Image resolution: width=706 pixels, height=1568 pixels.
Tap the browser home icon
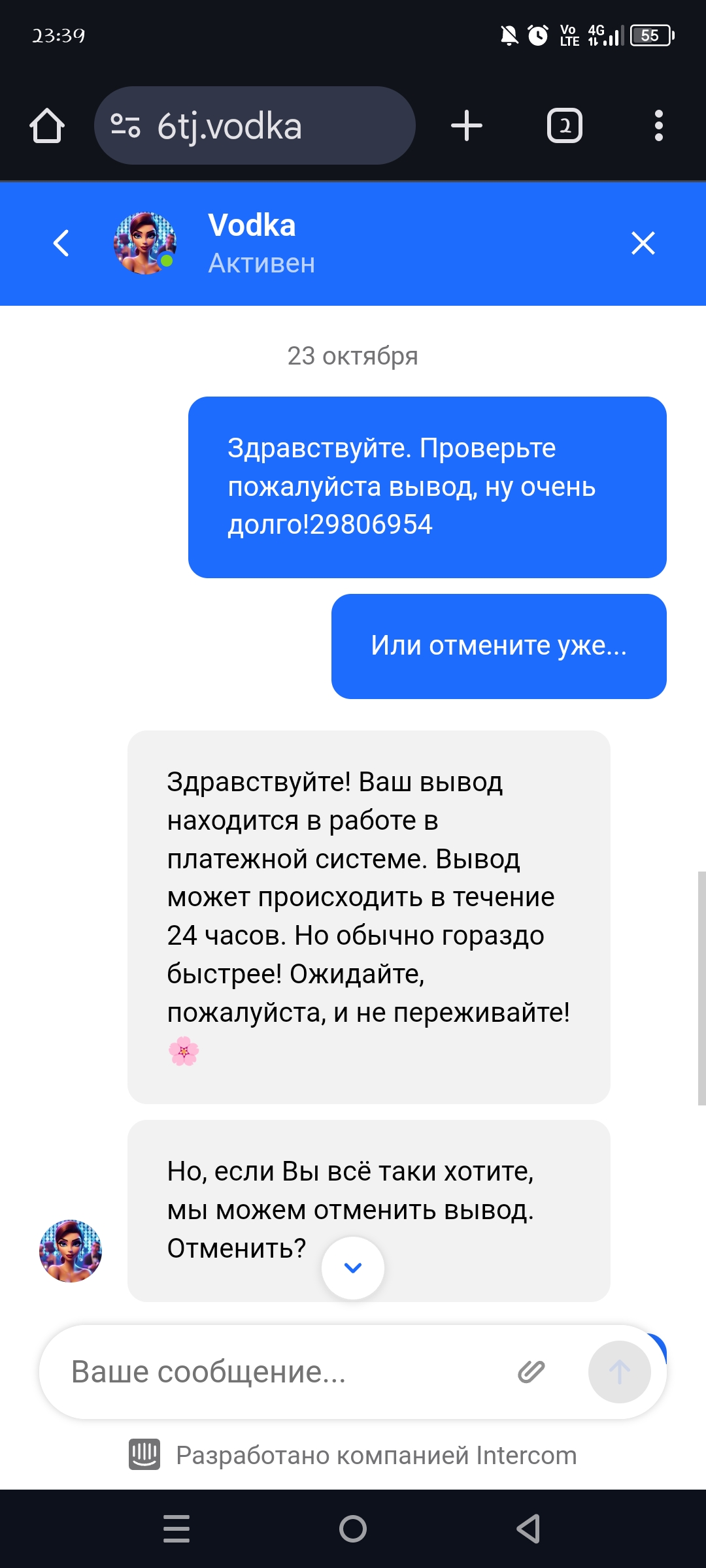click(x=47, y=125)
